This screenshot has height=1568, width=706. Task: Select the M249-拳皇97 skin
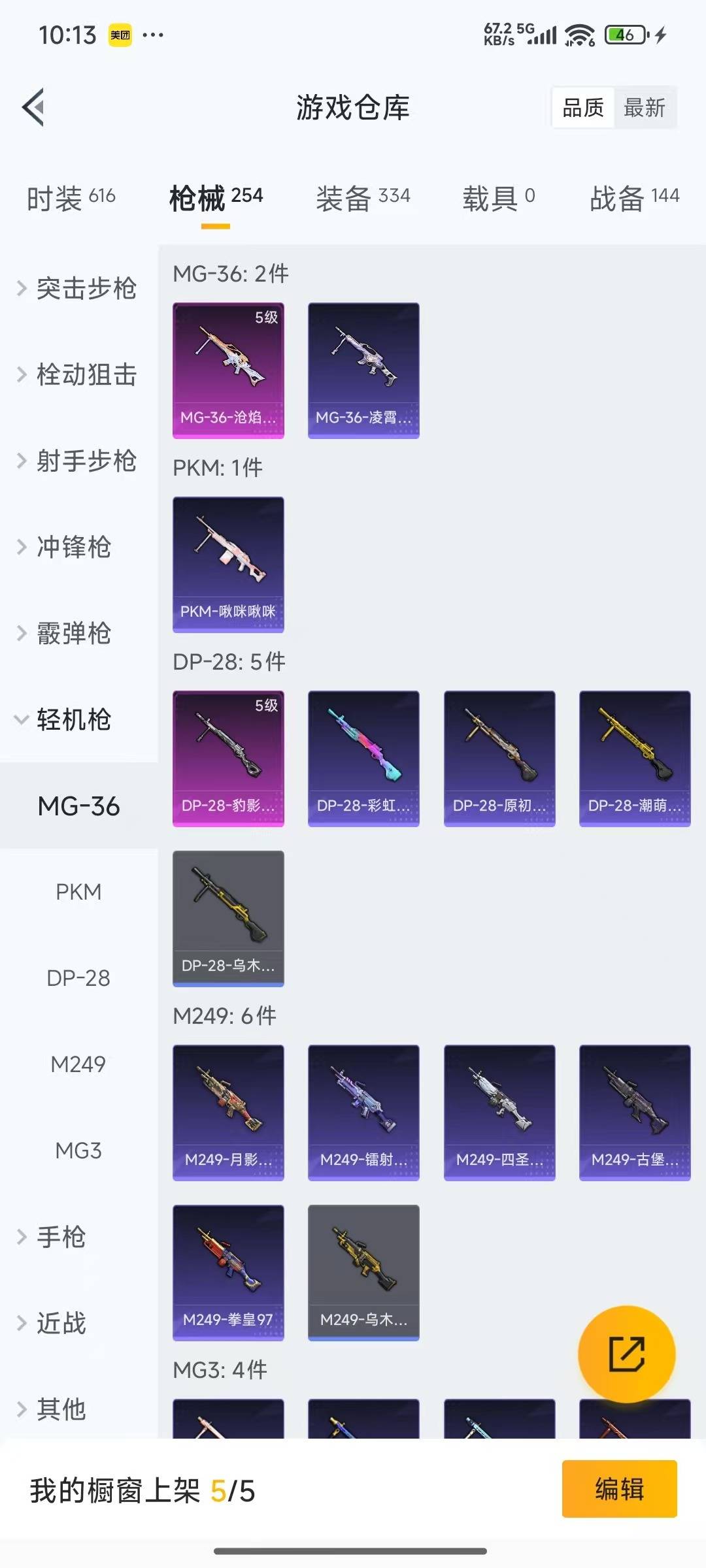point(228,1274)
